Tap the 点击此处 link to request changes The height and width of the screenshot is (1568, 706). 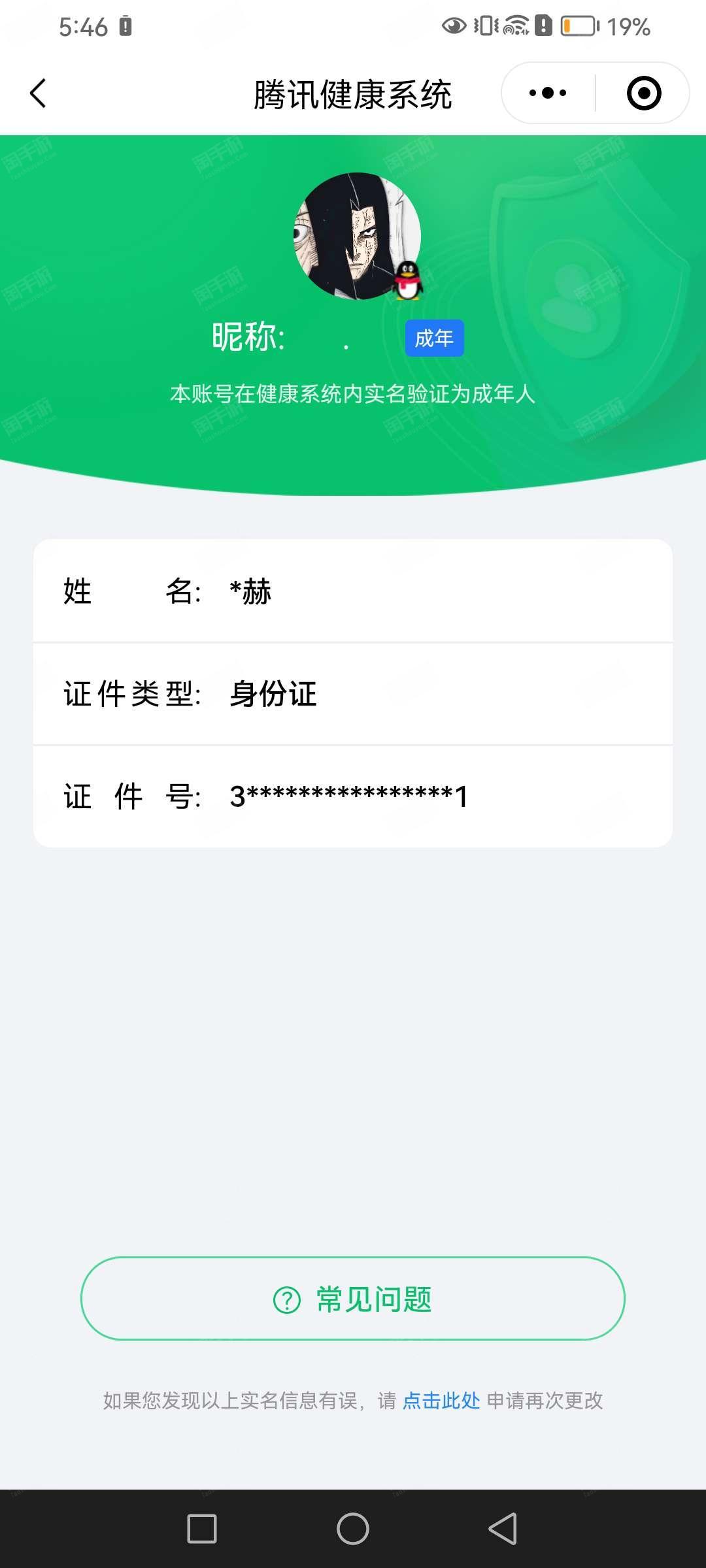(441, 1400)
